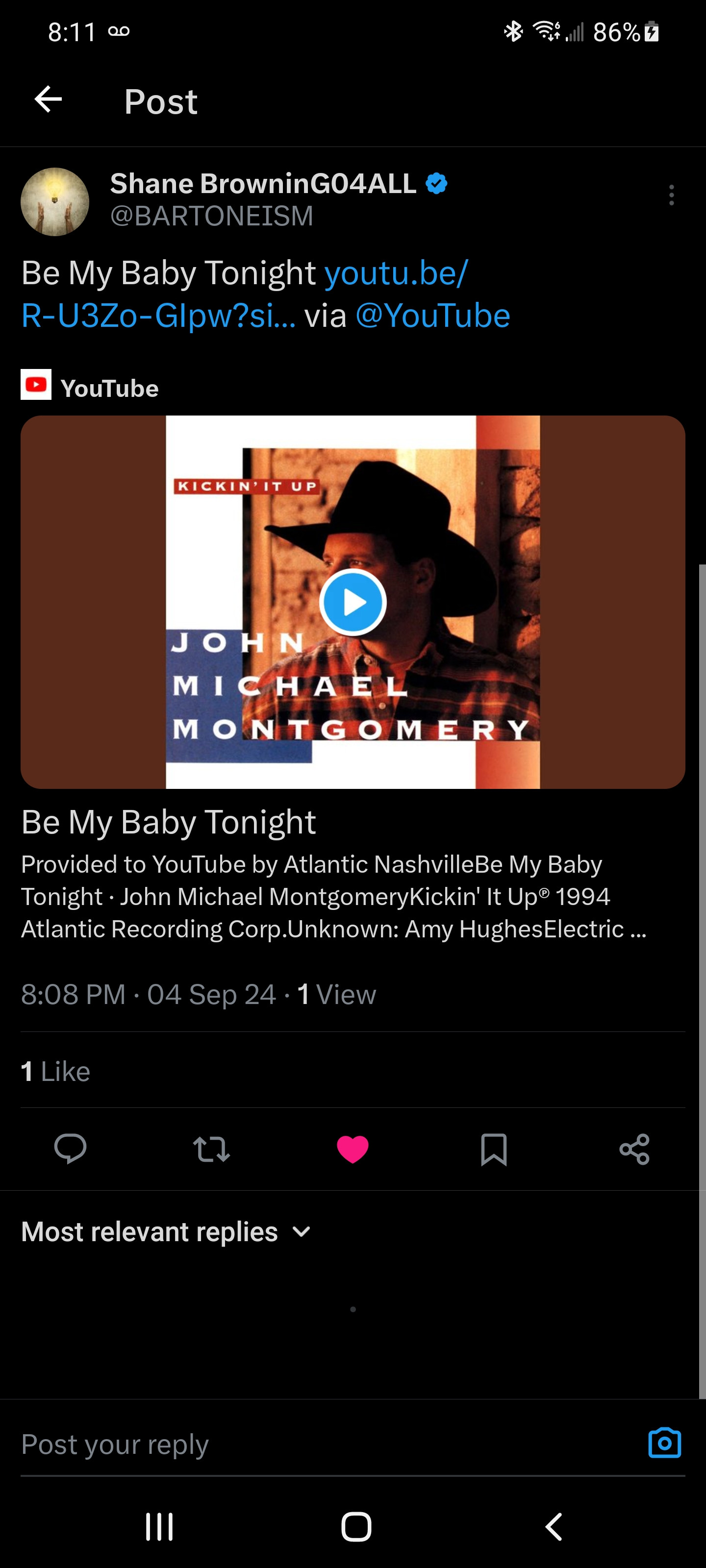This screenshot has width=706, height=1568.
Task: Repost this post
Action: pyautogui.click(x=211, y=1149)
